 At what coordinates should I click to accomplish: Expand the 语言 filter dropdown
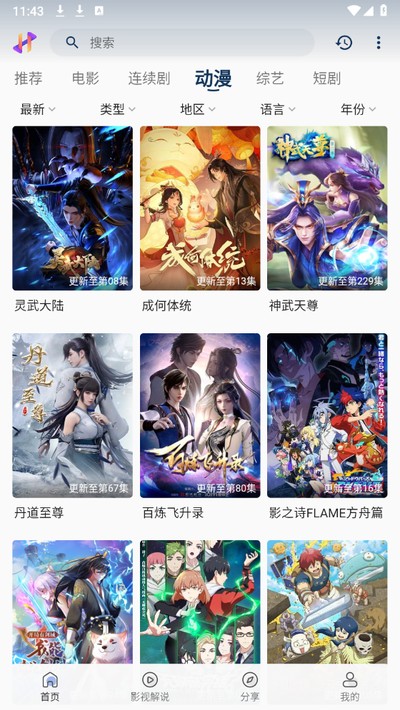point(278,109)
